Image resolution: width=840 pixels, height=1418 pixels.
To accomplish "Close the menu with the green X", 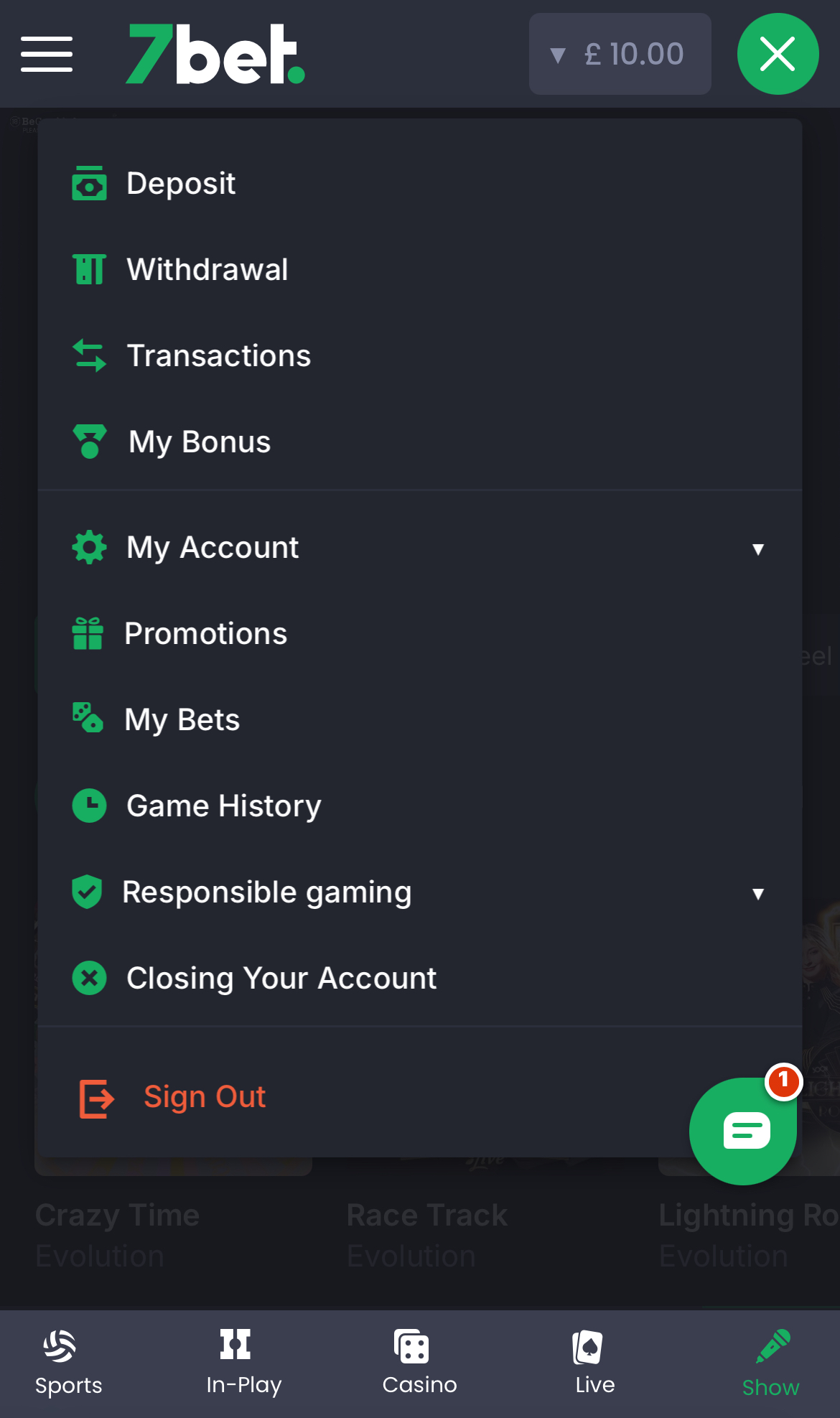I will [778, 52].
